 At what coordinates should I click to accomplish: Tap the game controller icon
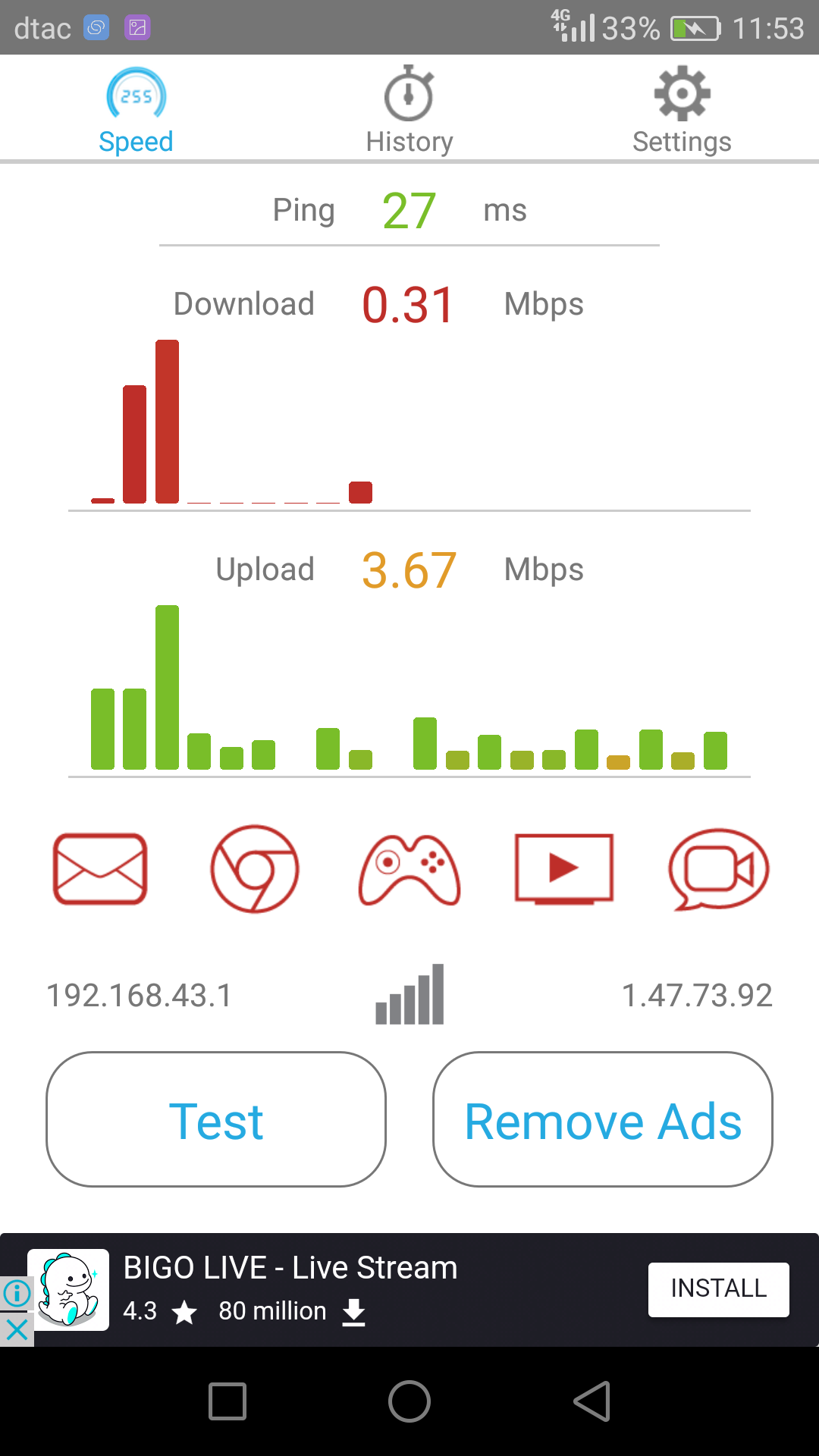click(x=409, y=869)
